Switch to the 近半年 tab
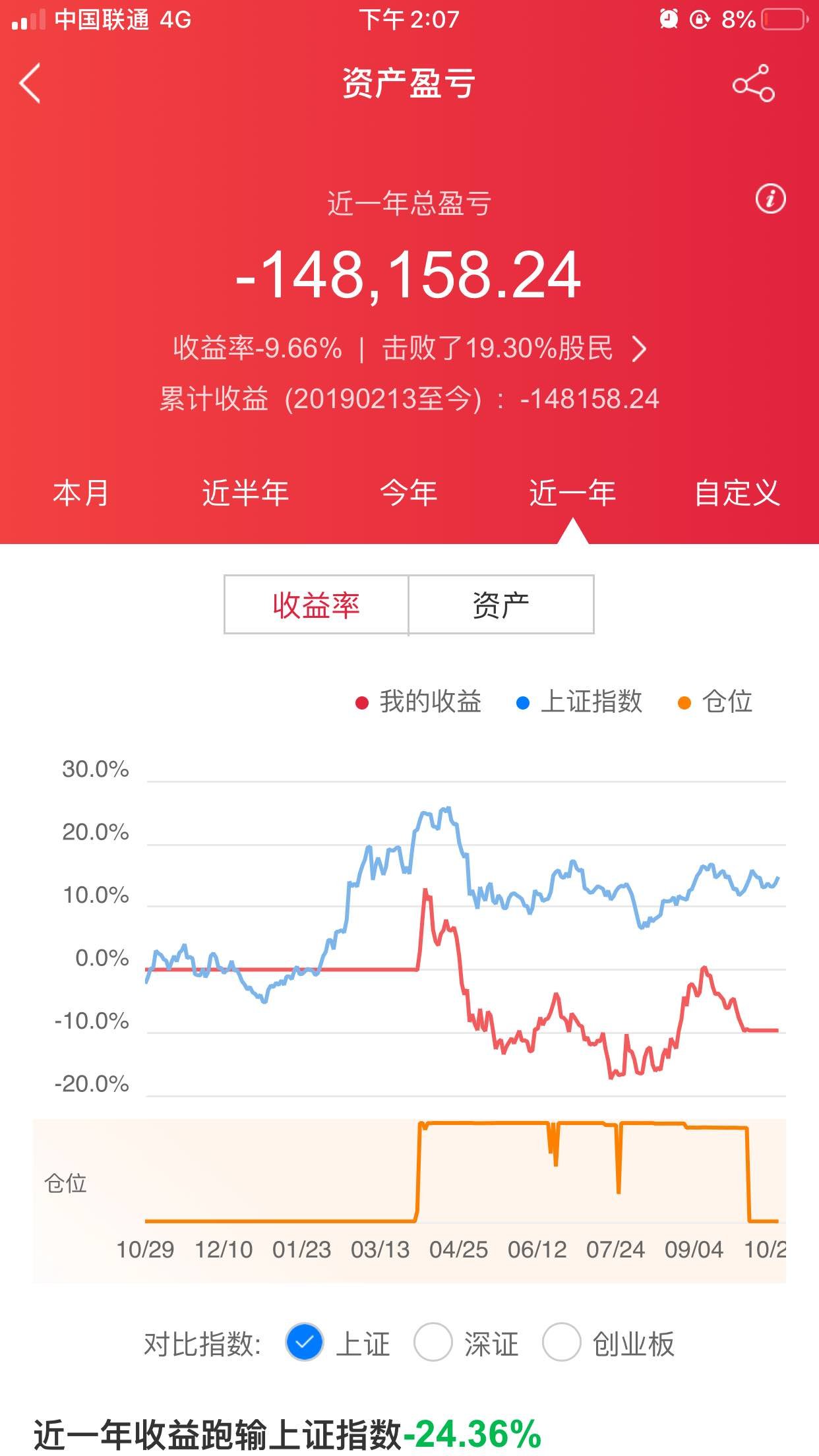 click(x=245, y=493)
